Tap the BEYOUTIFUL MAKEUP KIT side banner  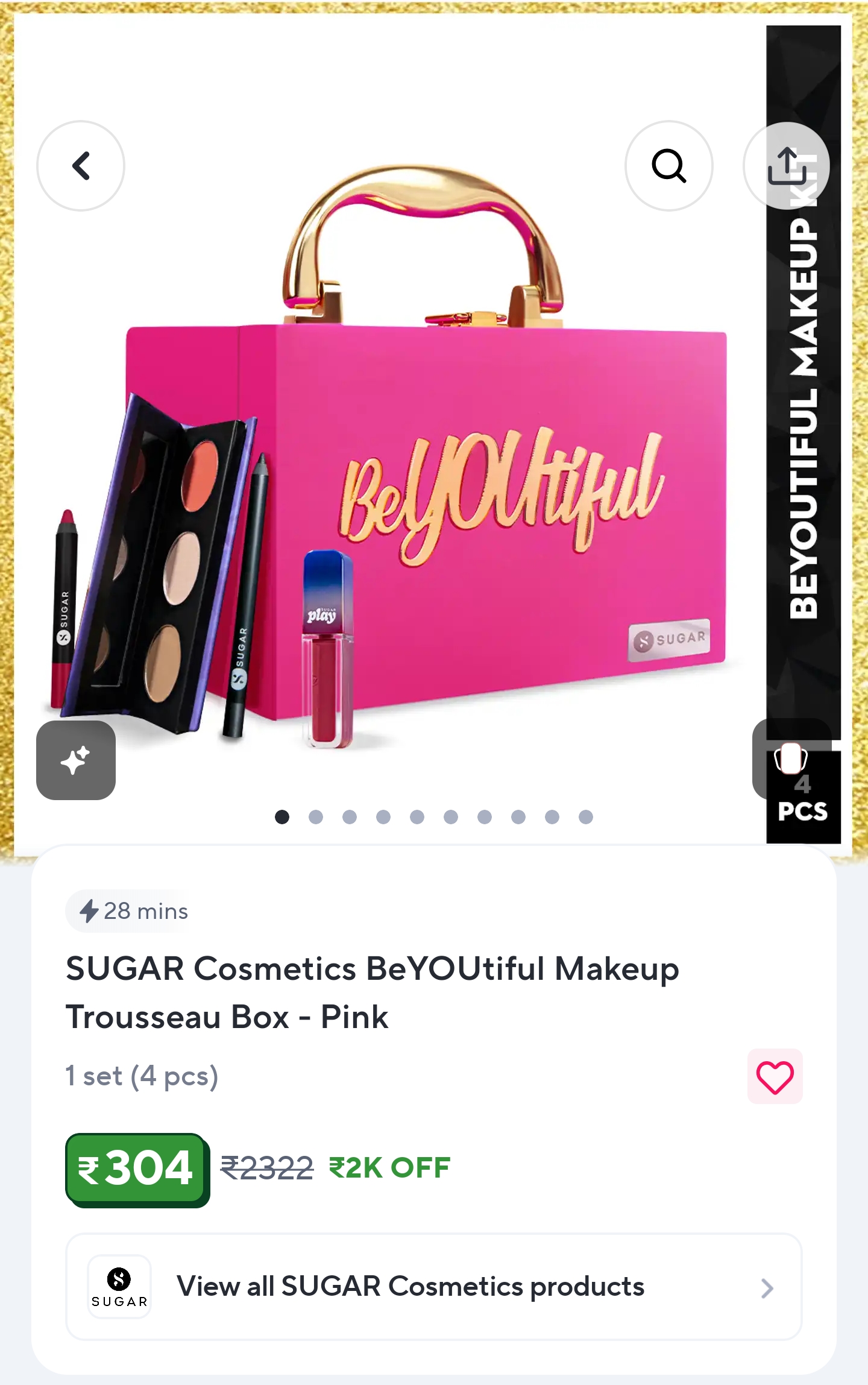tap(802, 422)
